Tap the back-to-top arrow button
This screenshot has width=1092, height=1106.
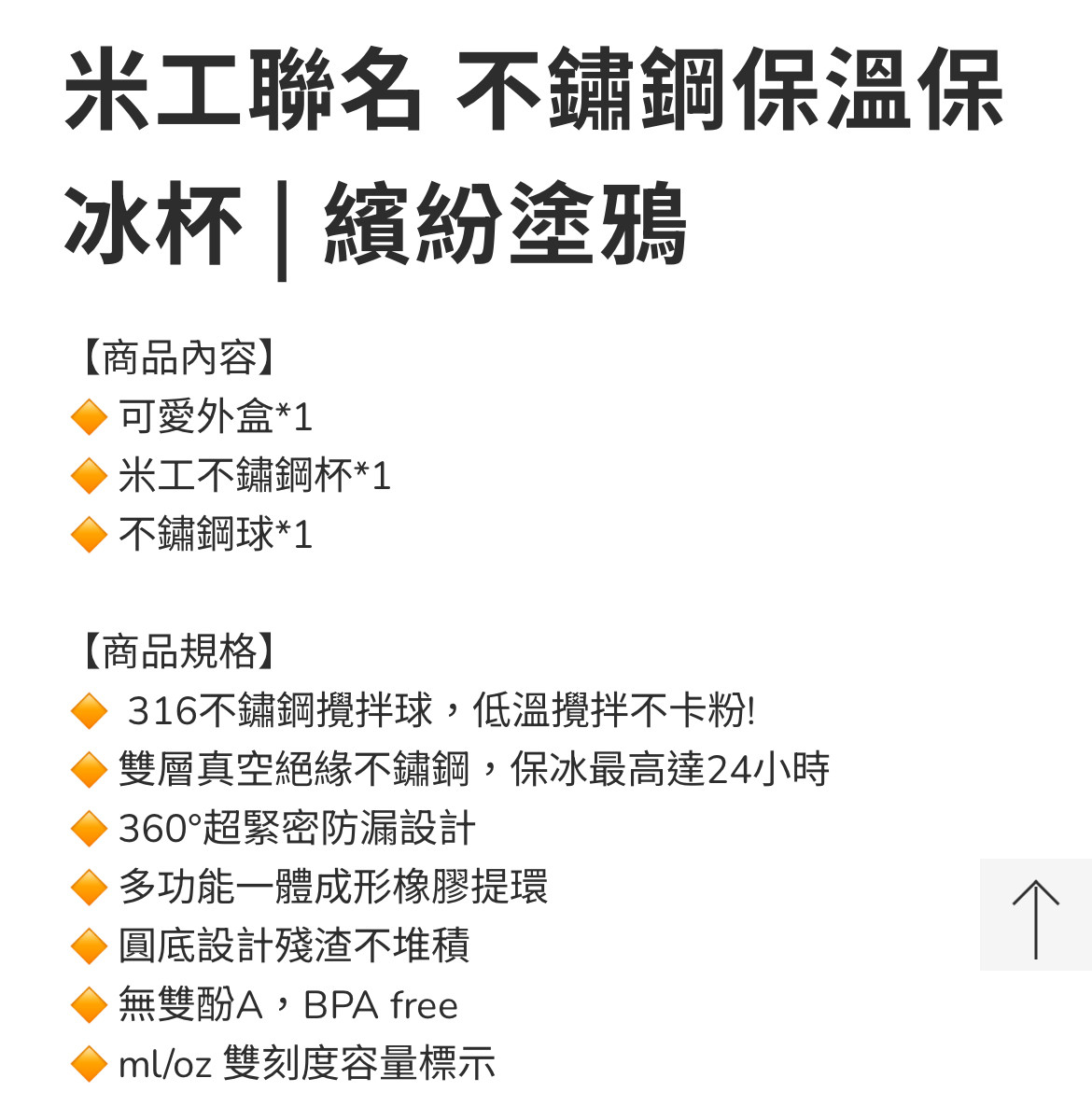[1036, 914]
